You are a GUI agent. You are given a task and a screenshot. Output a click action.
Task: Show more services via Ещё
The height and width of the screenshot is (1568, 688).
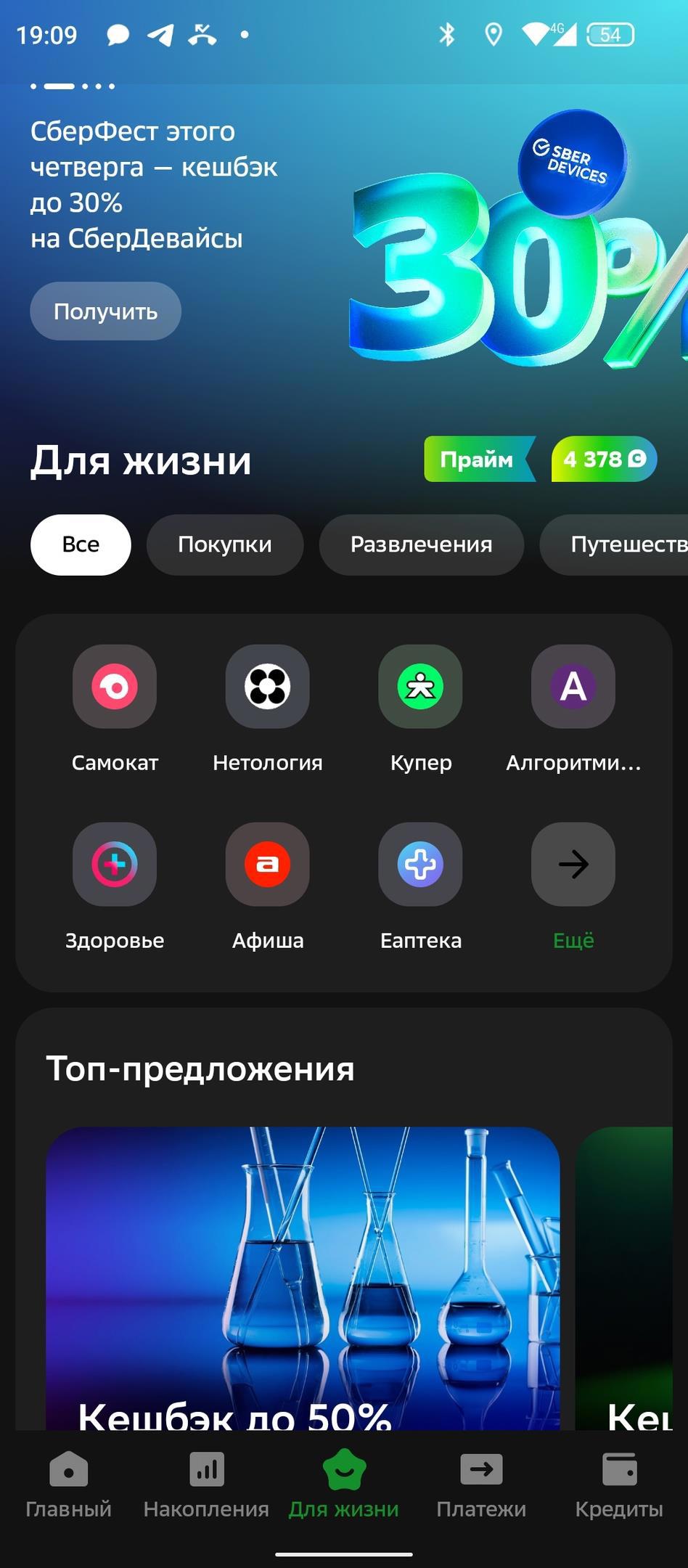pos(573,864)
